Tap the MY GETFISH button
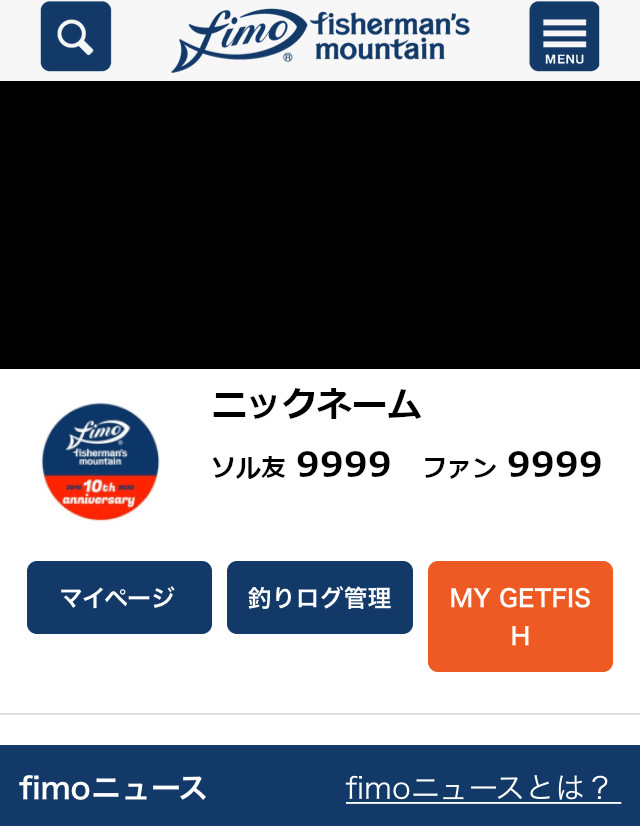Screen dimensions: 640x826 (x=520, y=616)
